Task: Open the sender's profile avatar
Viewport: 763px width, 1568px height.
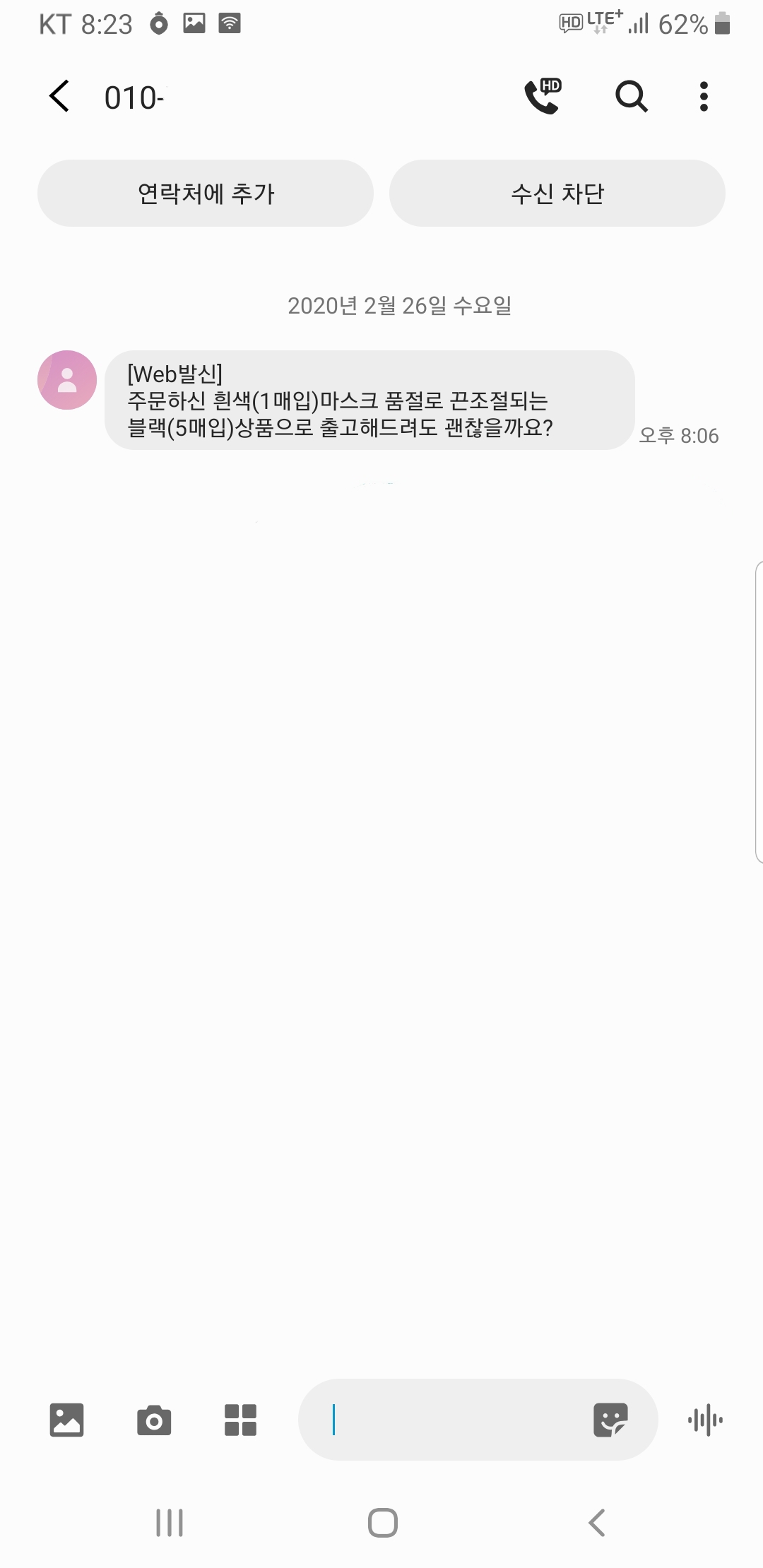Action: point(67,380)
